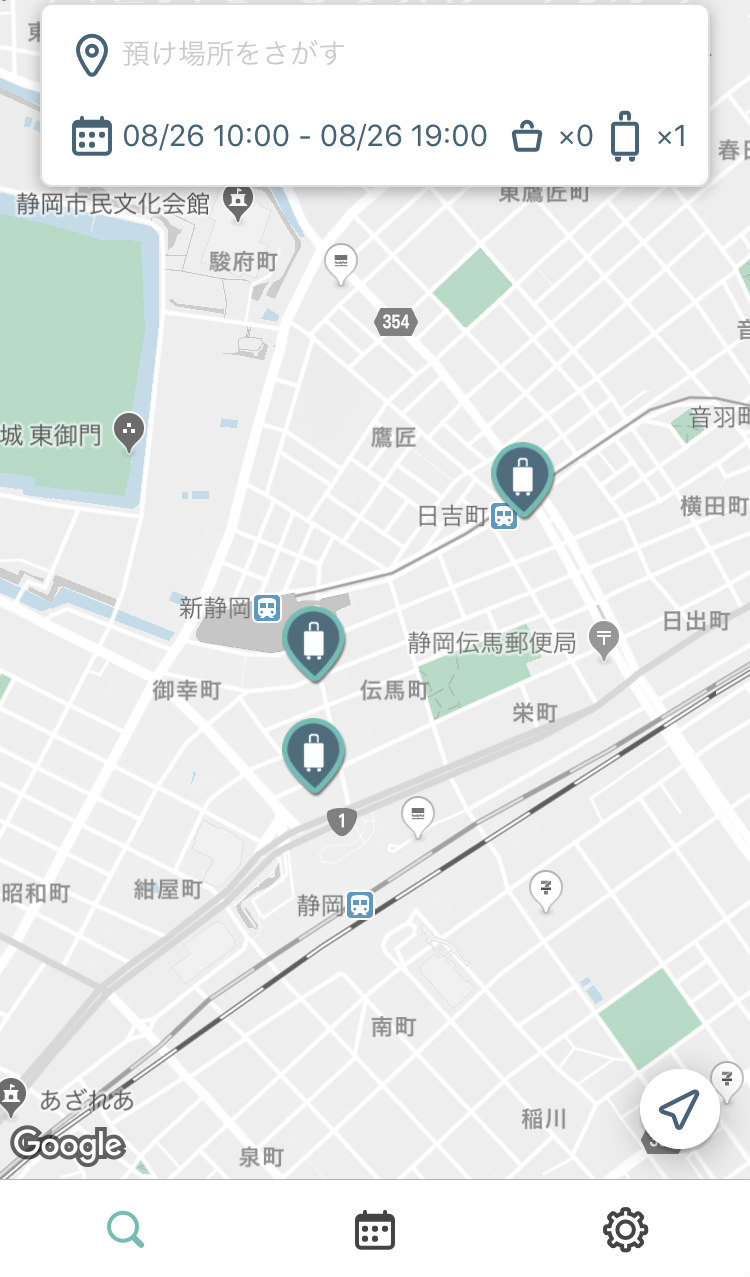Image resolution: width=750 pixels, height=1277 pixels.
Task: Select the luggage storage pin near 新静岡
Action: coord(313,640)
